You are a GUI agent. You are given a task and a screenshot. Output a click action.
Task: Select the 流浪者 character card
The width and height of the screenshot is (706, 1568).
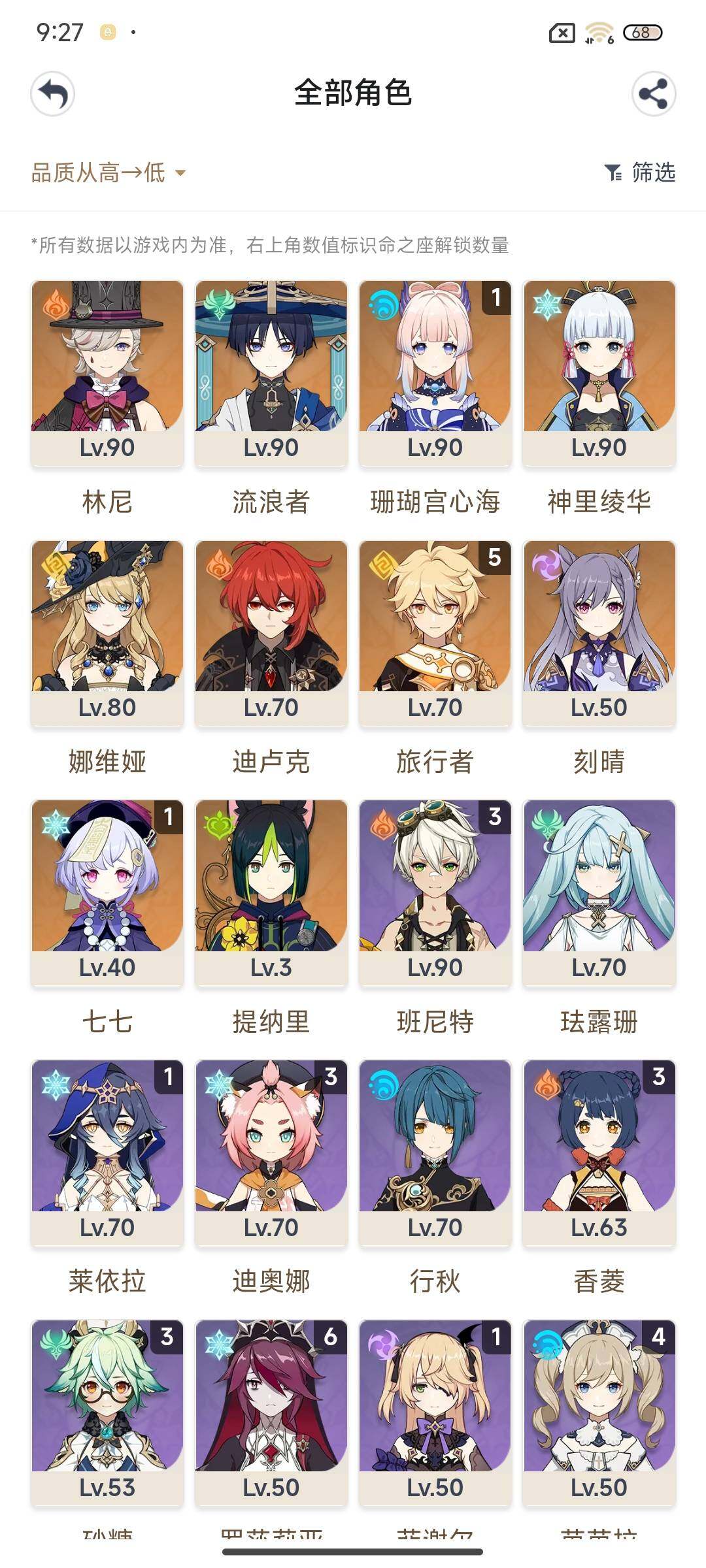(x=271, y=372)
